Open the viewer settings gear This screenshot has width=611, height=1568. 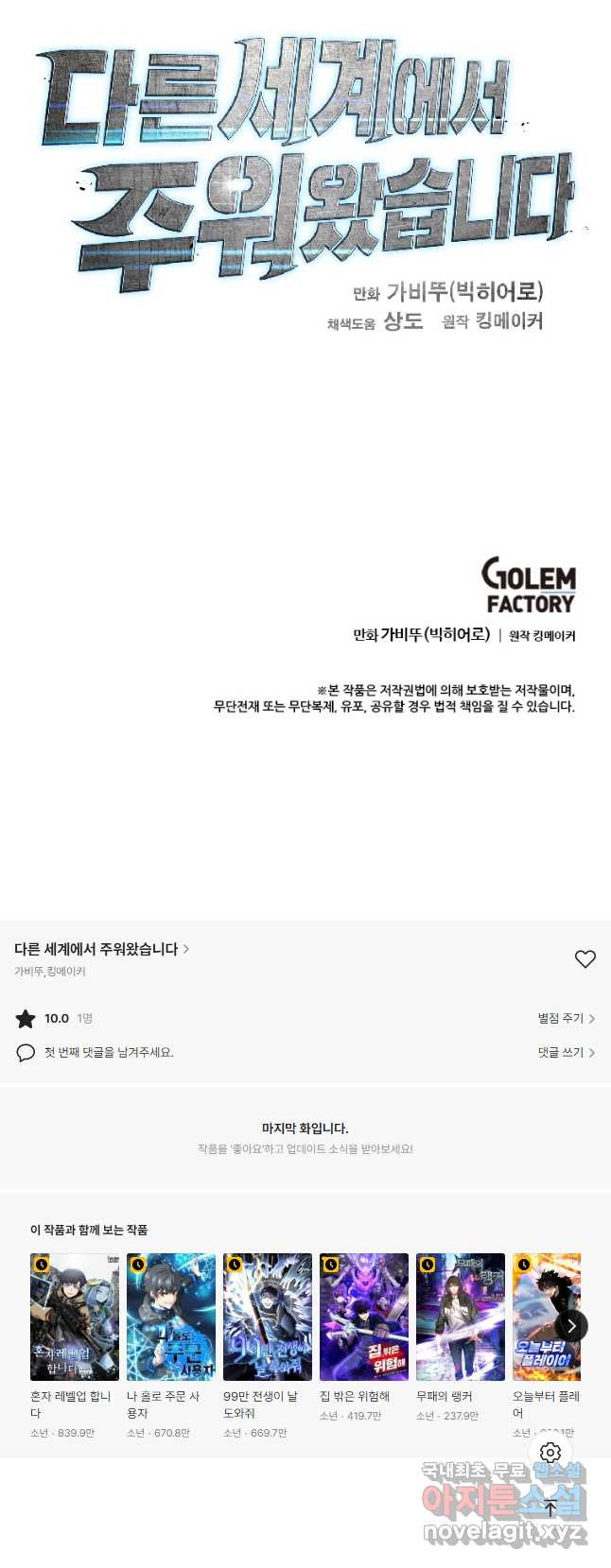click(550, 1453)
